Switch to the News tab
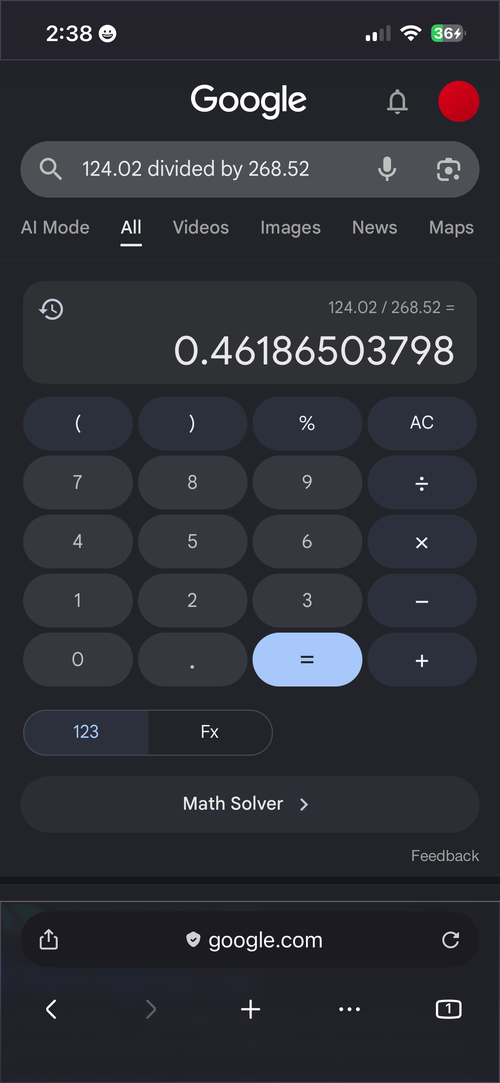Image resolution: width=500 pixels, height=1083 pixels. [x=374, y=228]
